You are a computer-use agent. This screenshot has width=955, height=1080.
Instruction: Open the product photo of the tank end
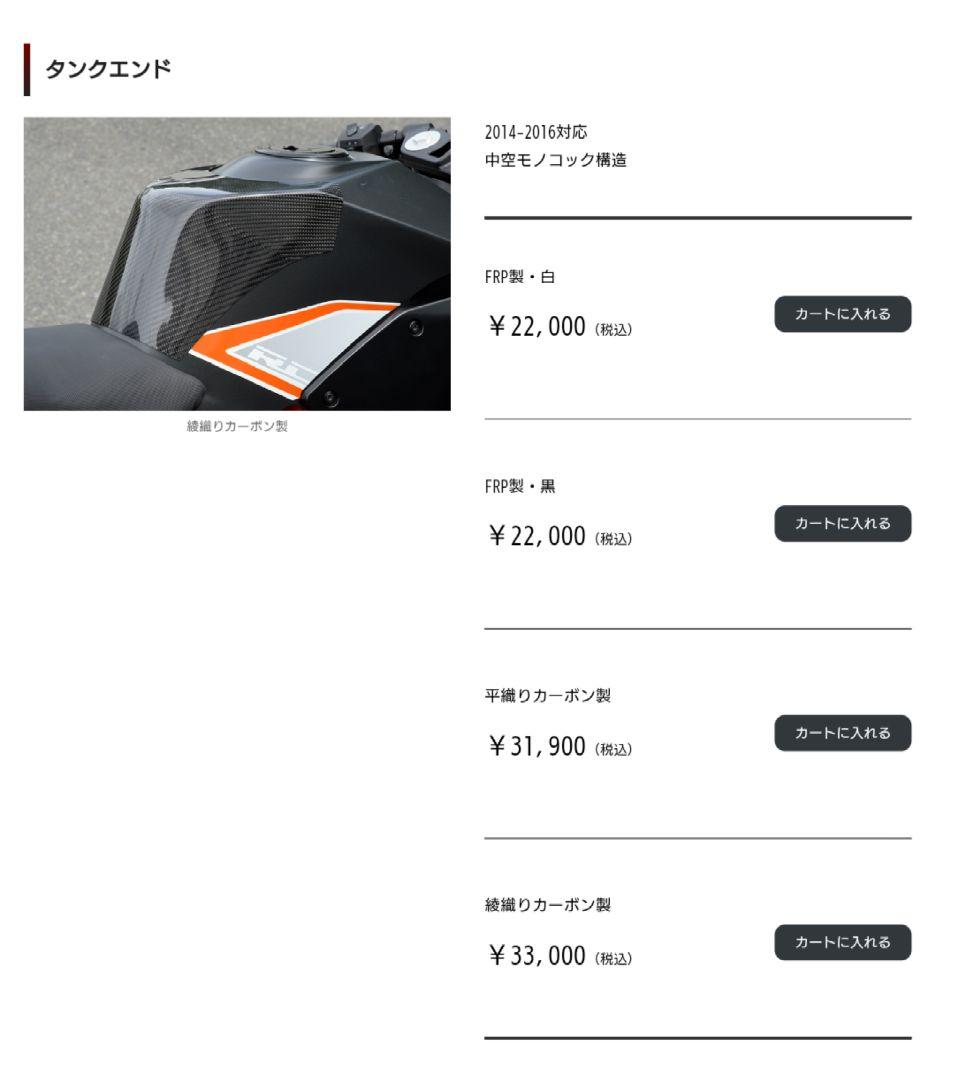click(x=236, y=262)
